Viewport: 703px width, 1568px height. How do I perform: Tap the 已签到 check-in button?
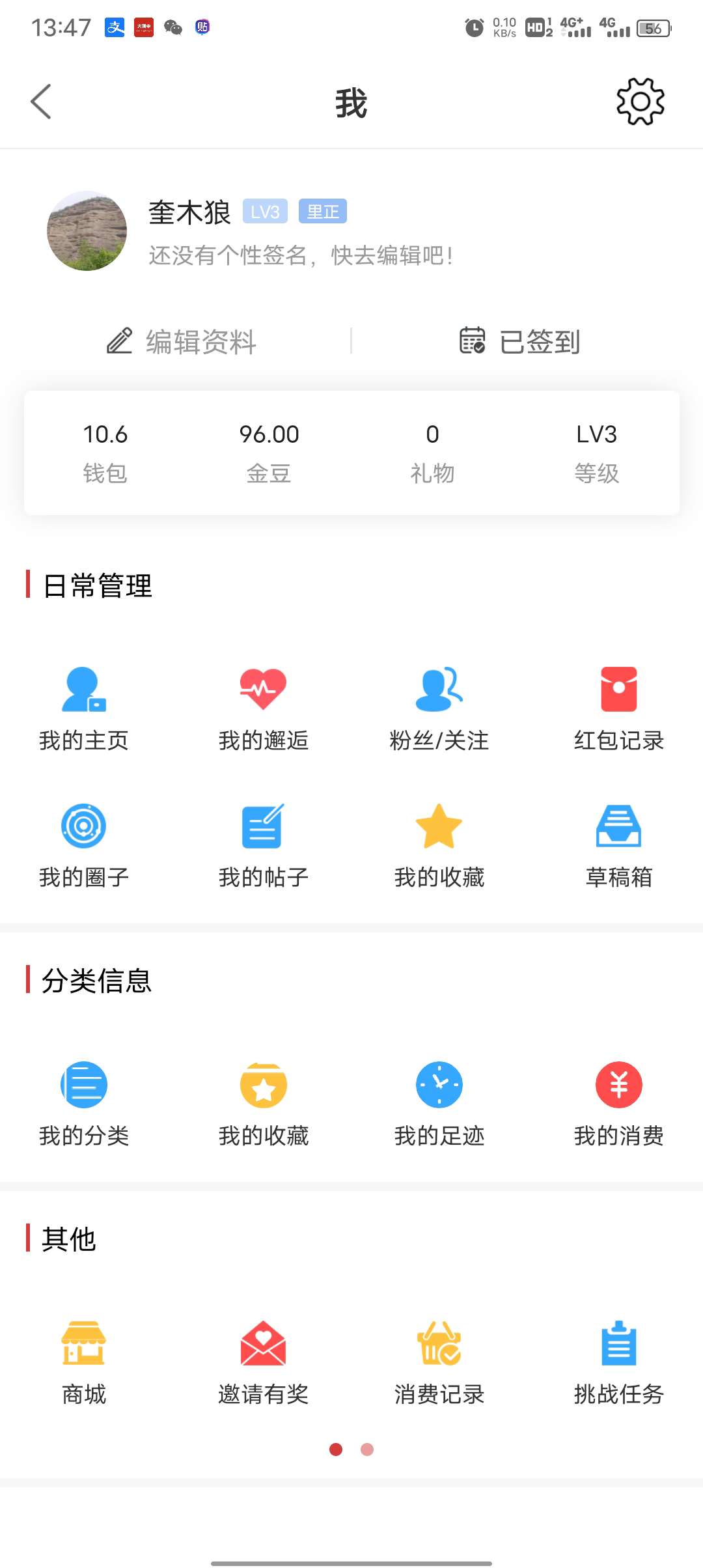(520, 341)
